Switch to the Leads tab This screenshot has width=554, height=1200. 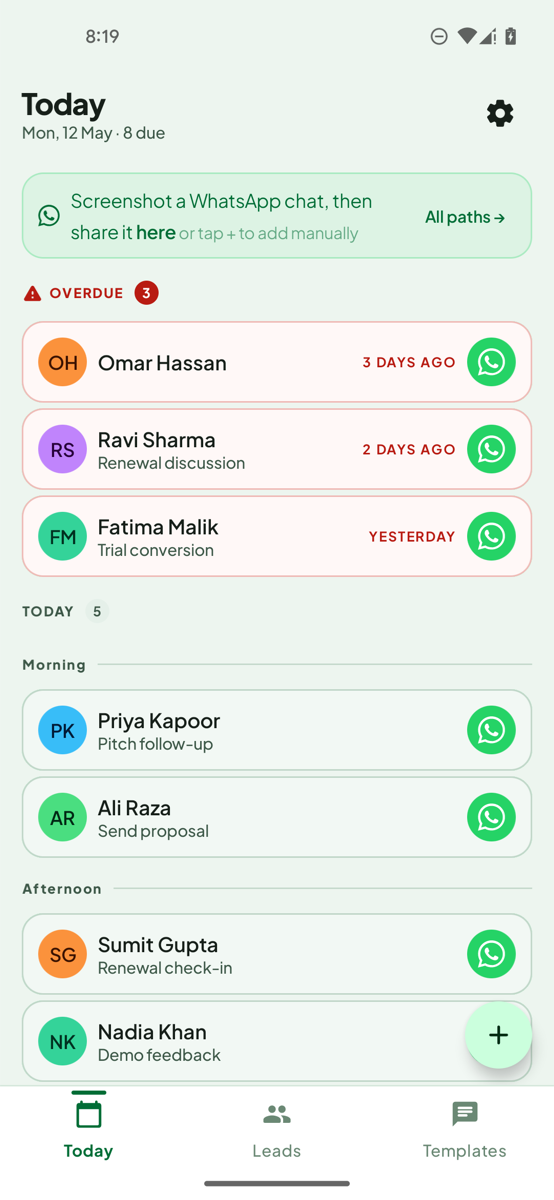pos(277,1130)
